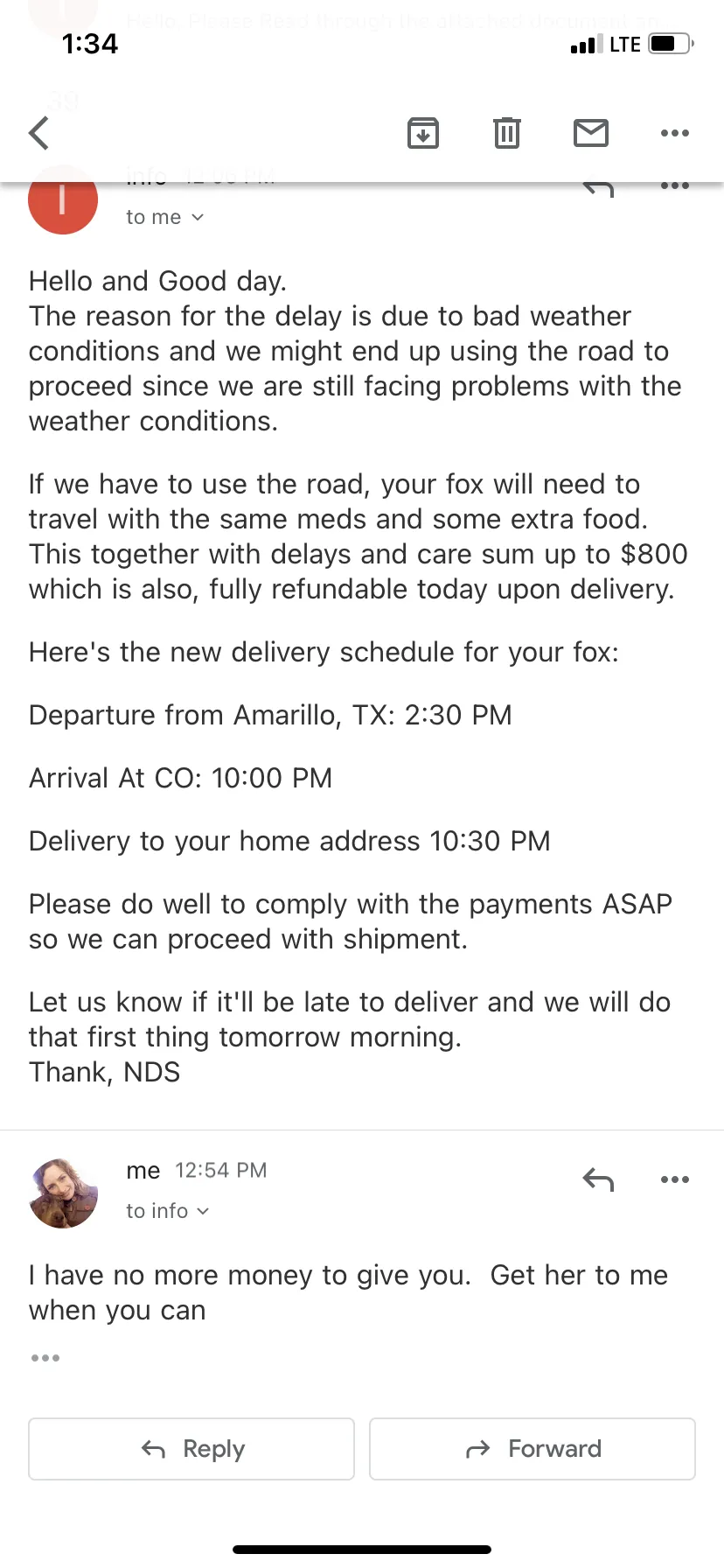724x1568 pixels.
Task: Open more options on the 12:54 PM message
Action: pos(675,1179)
